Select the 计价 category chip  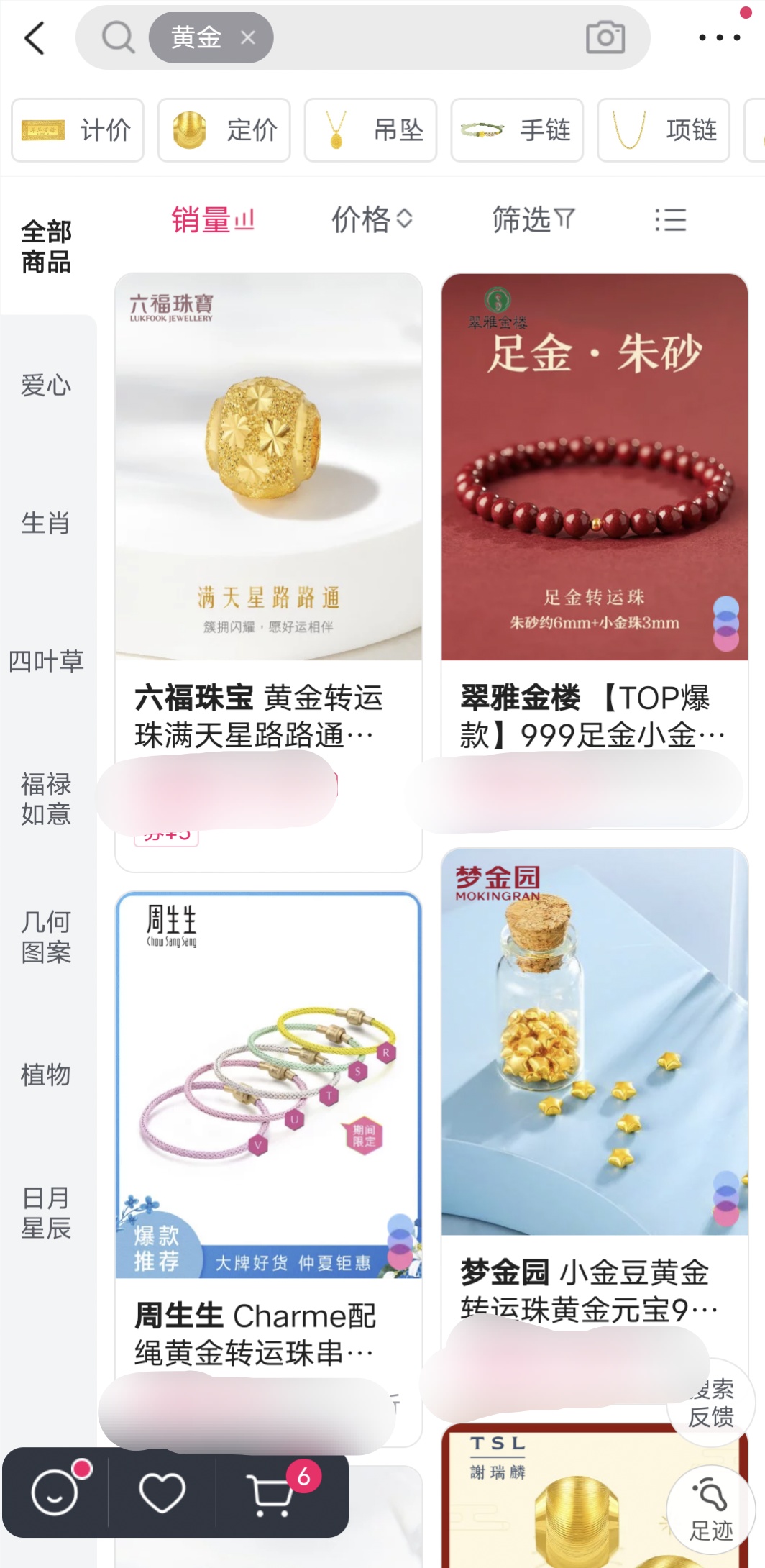tap(78, 130)
